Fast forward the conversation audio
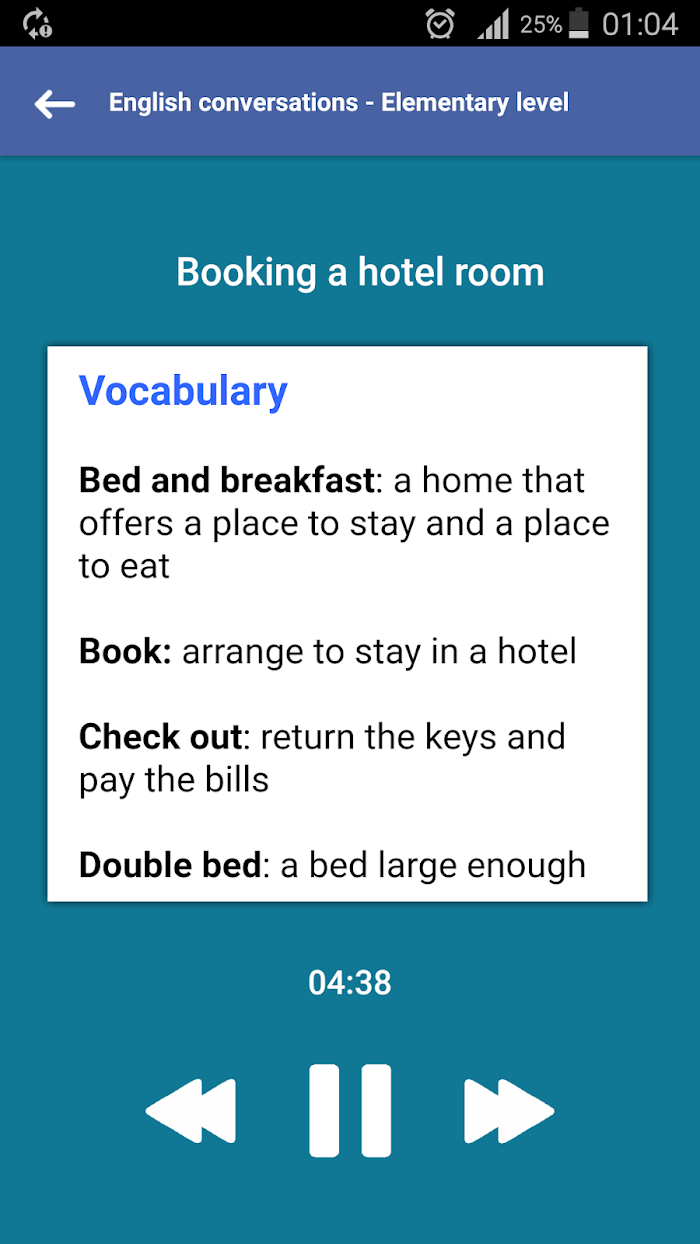Image resolution: width=700 pixels, height=1244 pixels. click(x=509, y=1110)
